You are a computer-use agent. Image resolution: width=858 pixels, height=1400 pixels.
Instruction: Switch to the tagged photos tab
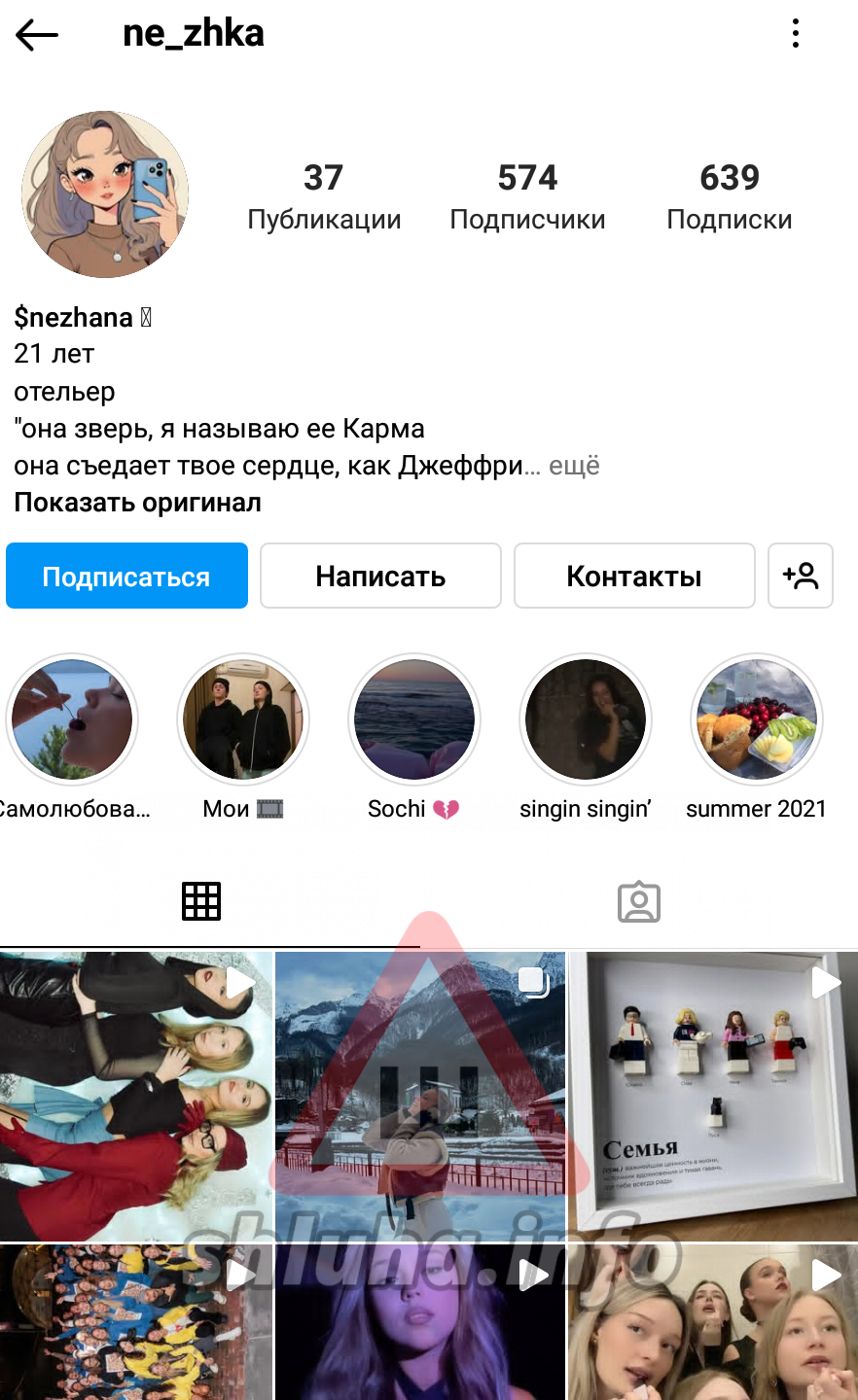pos(639,901)
